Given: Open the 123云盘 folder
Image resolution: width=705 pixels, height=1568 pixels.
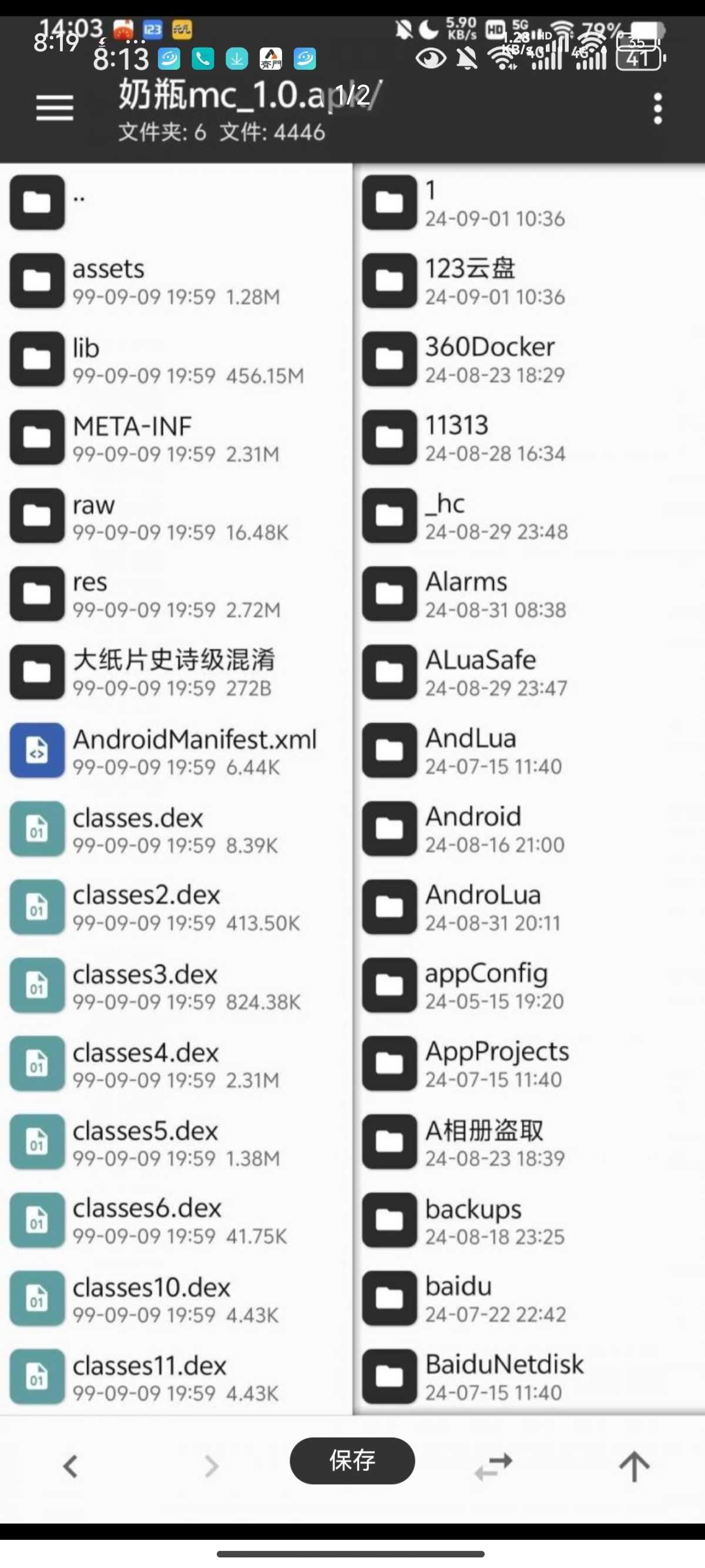Looking at the screenshot, I should pos(531,281).
